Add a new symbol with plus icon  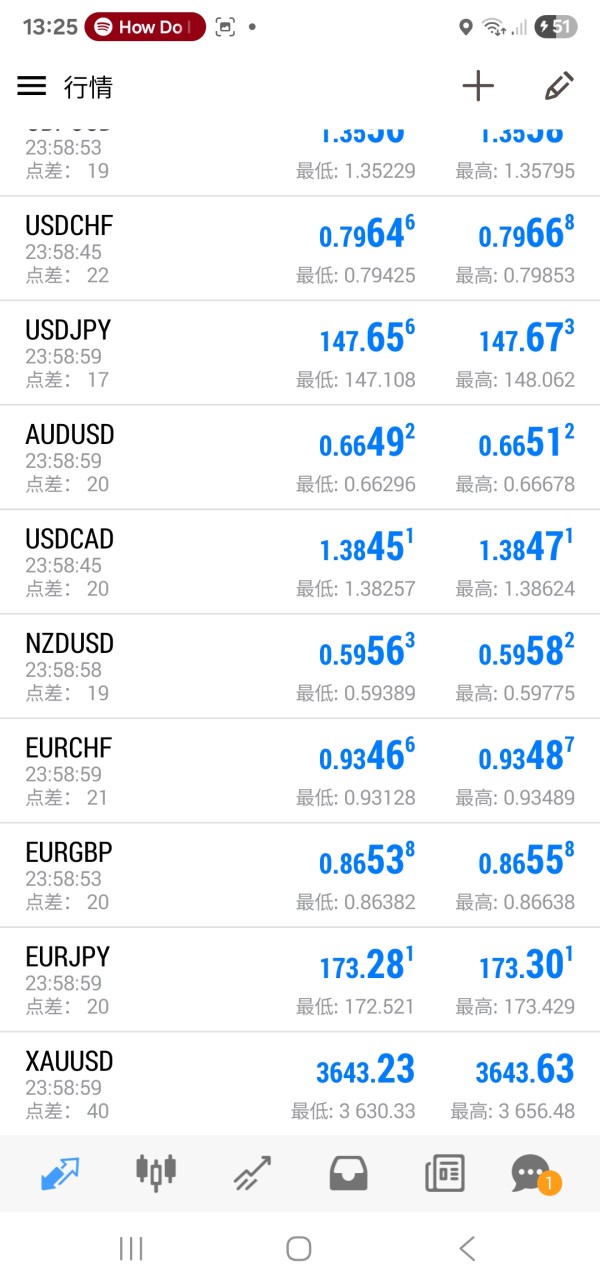[478, 87]
